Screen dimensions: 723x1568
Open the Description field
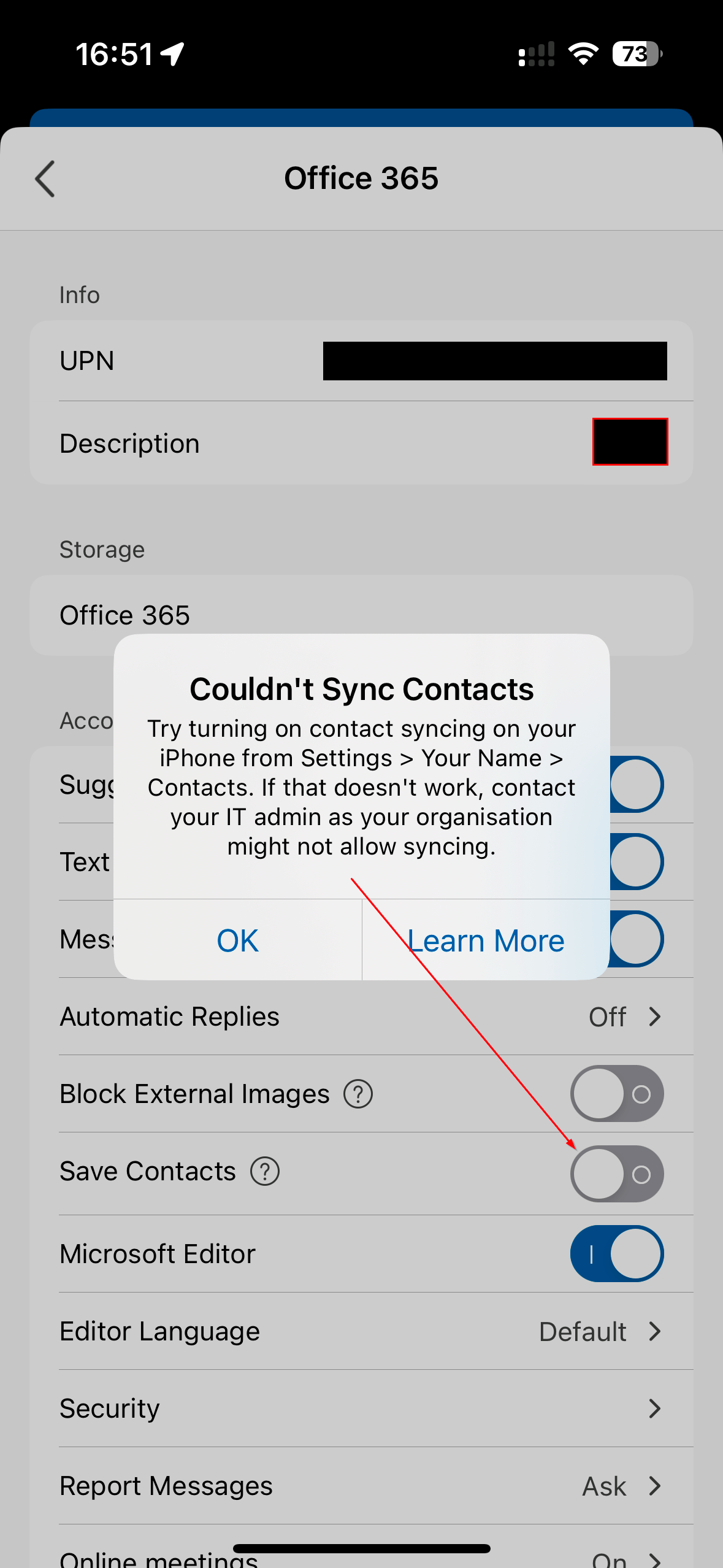361,443
